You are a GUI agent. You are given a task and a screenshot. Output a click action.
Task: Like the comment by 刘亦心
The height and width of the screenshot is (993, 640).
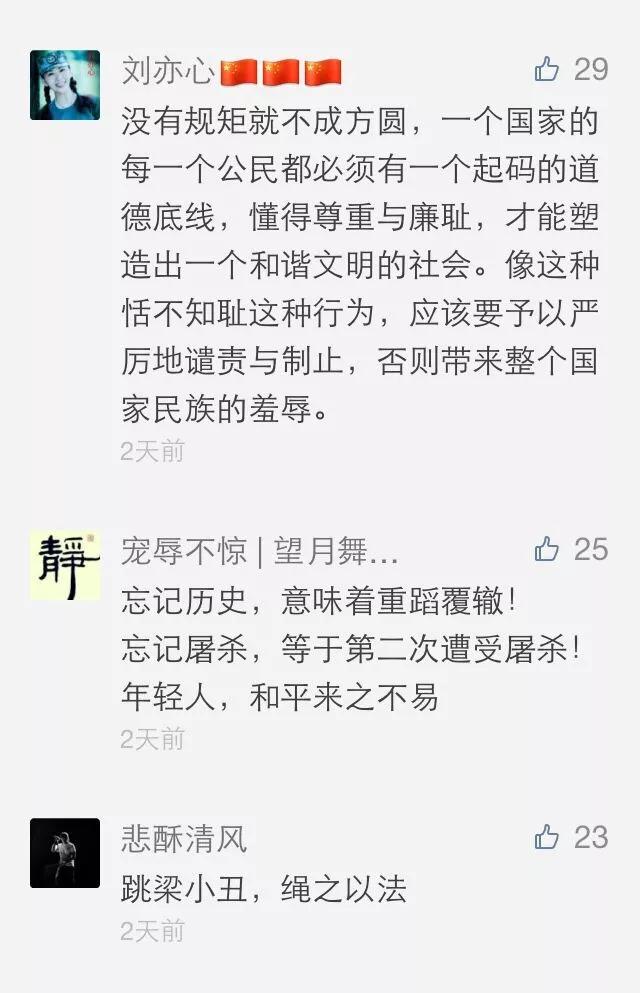547,69
